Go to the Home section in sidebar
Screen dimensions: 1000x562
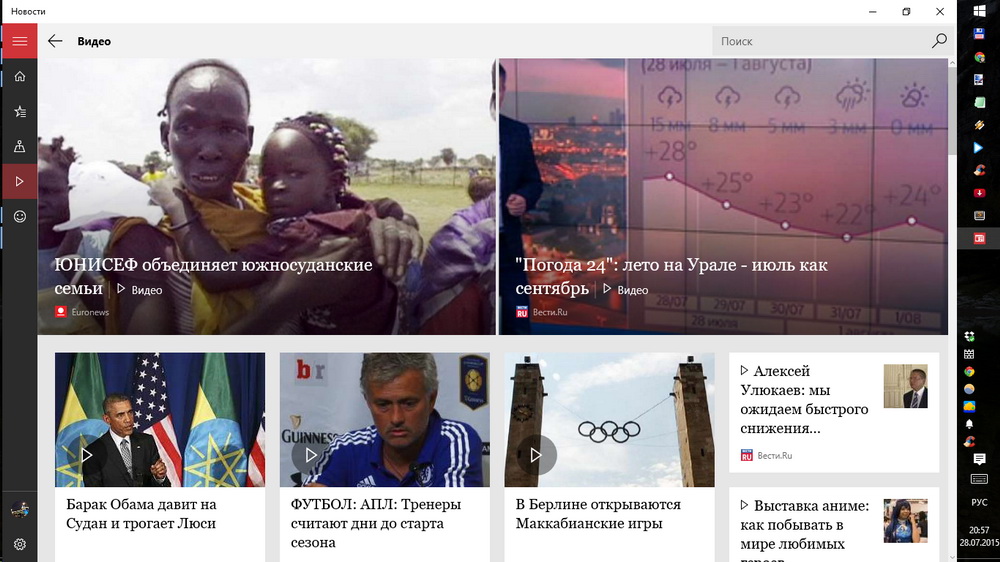tap(19, 77)
